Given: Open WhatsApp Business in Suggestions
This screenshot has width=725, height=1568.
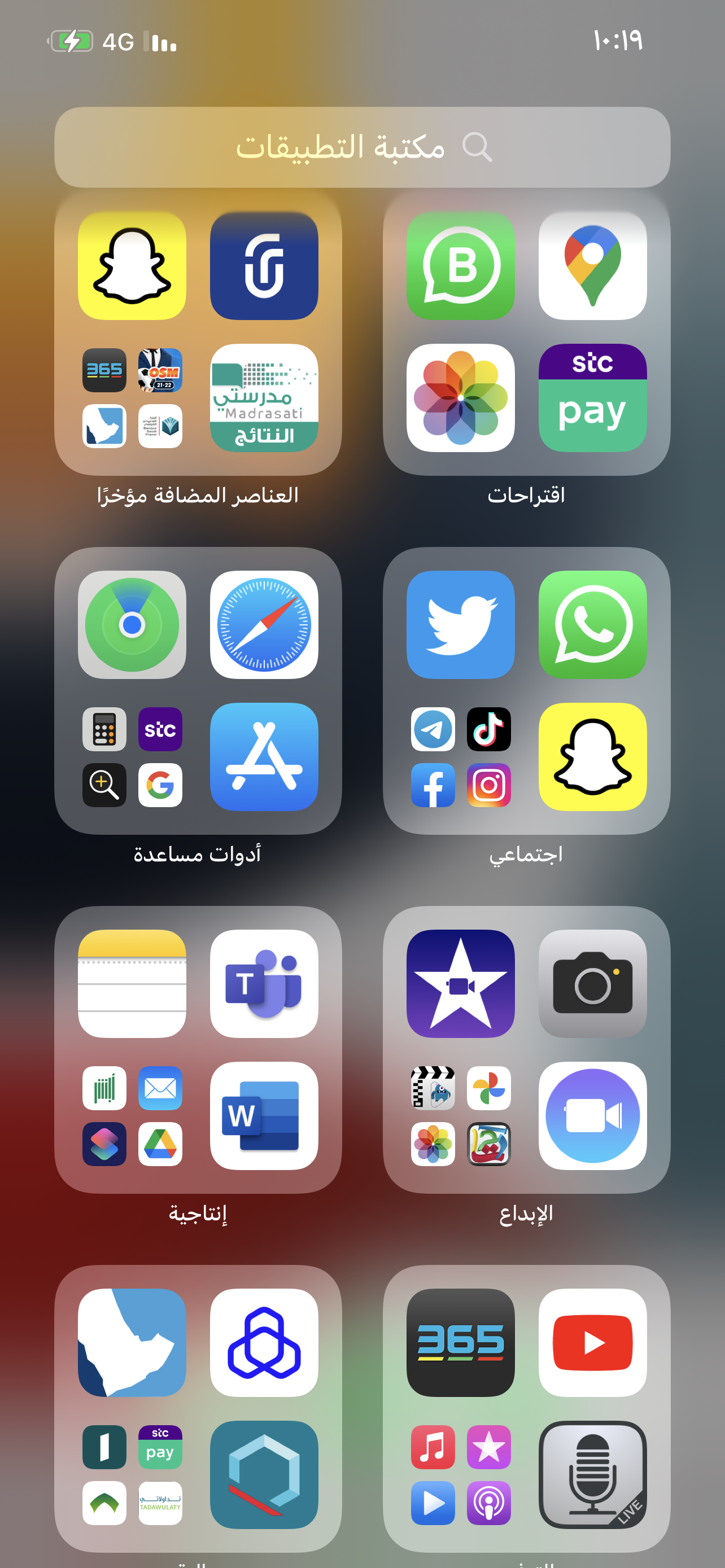Looking at the screenshot, I should (x=460, y=266).
